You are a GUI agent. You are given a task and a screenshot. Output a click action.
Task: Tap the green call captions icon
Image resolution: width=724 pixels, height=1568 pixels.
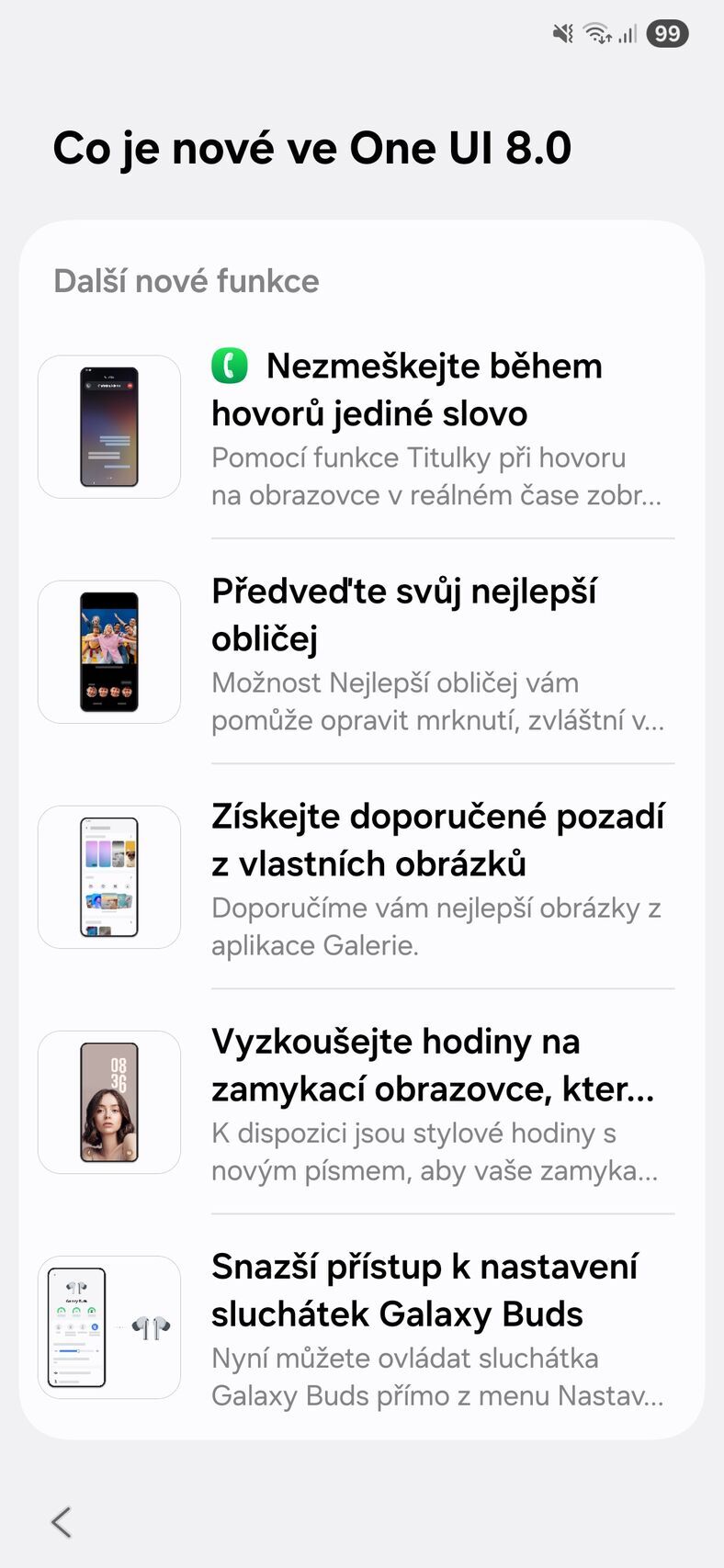(x=230, y=365)
